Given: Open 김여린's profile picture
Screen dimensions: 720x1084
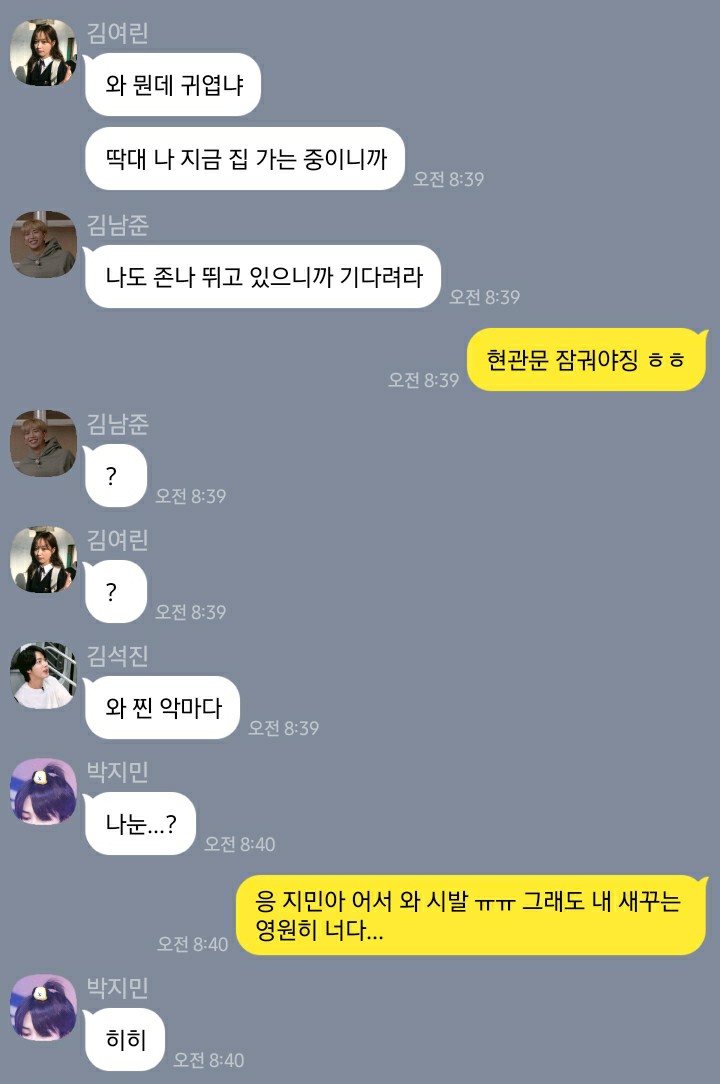Looking at the screenshot, I should point(41,52).
